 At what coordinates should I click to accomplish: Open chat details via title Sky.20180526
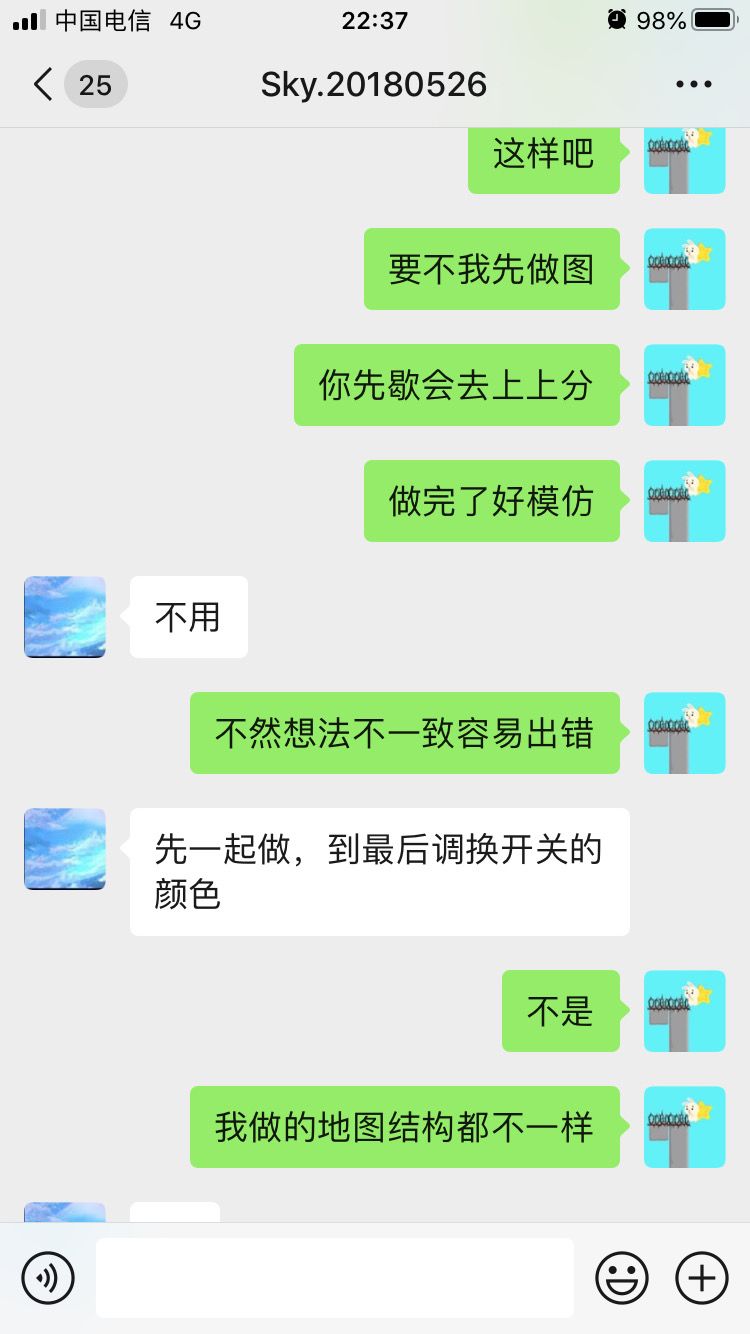(373, 85)
